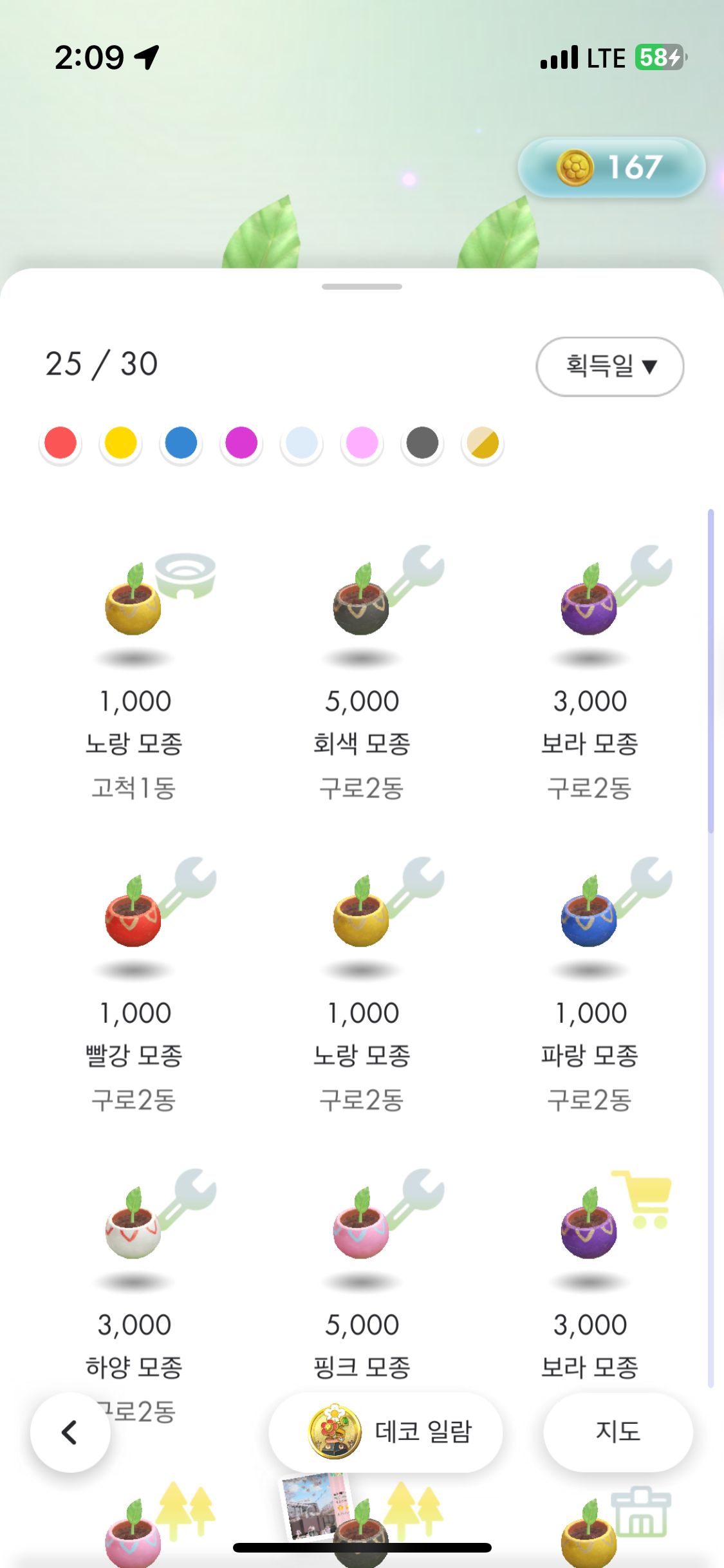
Task: Filter seedlings by red color
Action: (x=60, y=443)
